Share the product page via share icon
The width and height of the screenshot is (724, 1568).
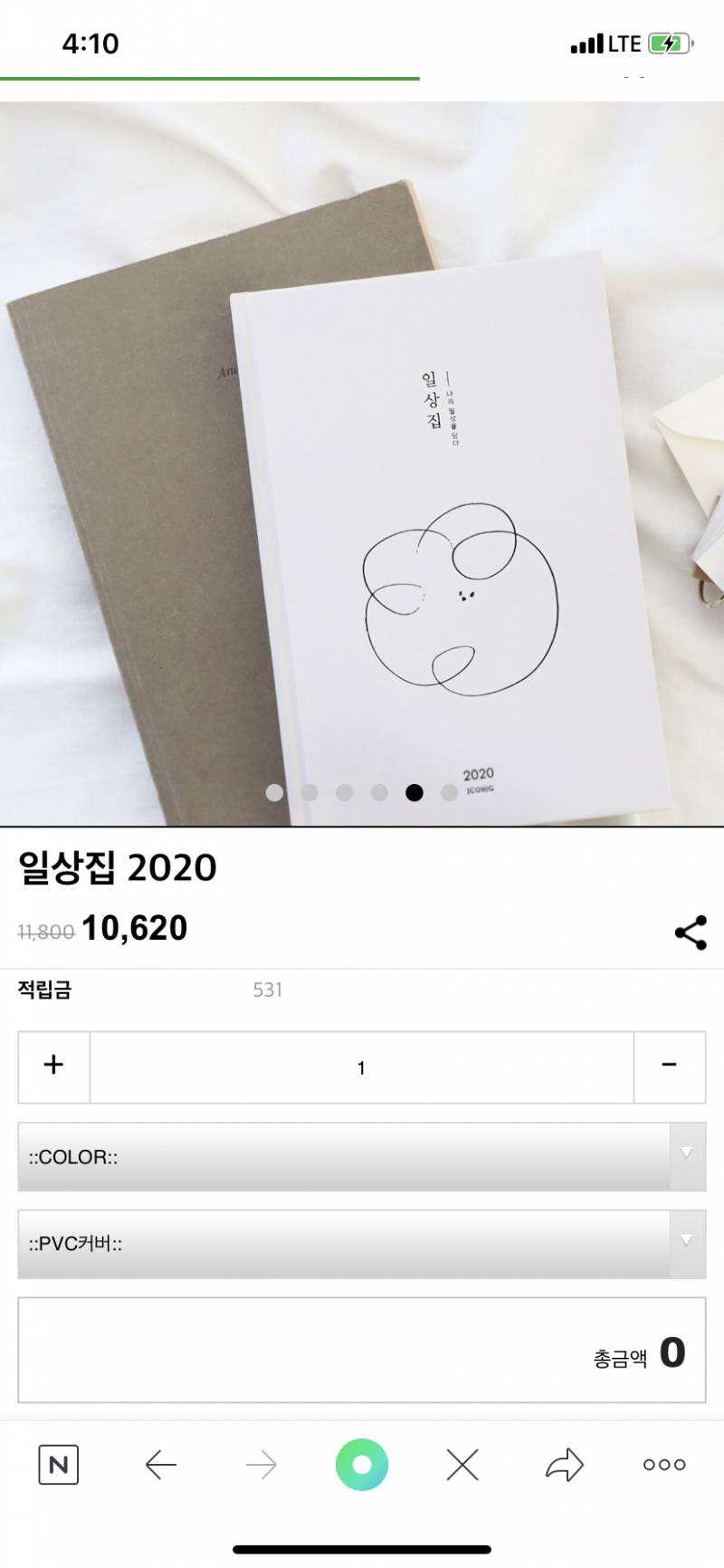coord(691,932)
